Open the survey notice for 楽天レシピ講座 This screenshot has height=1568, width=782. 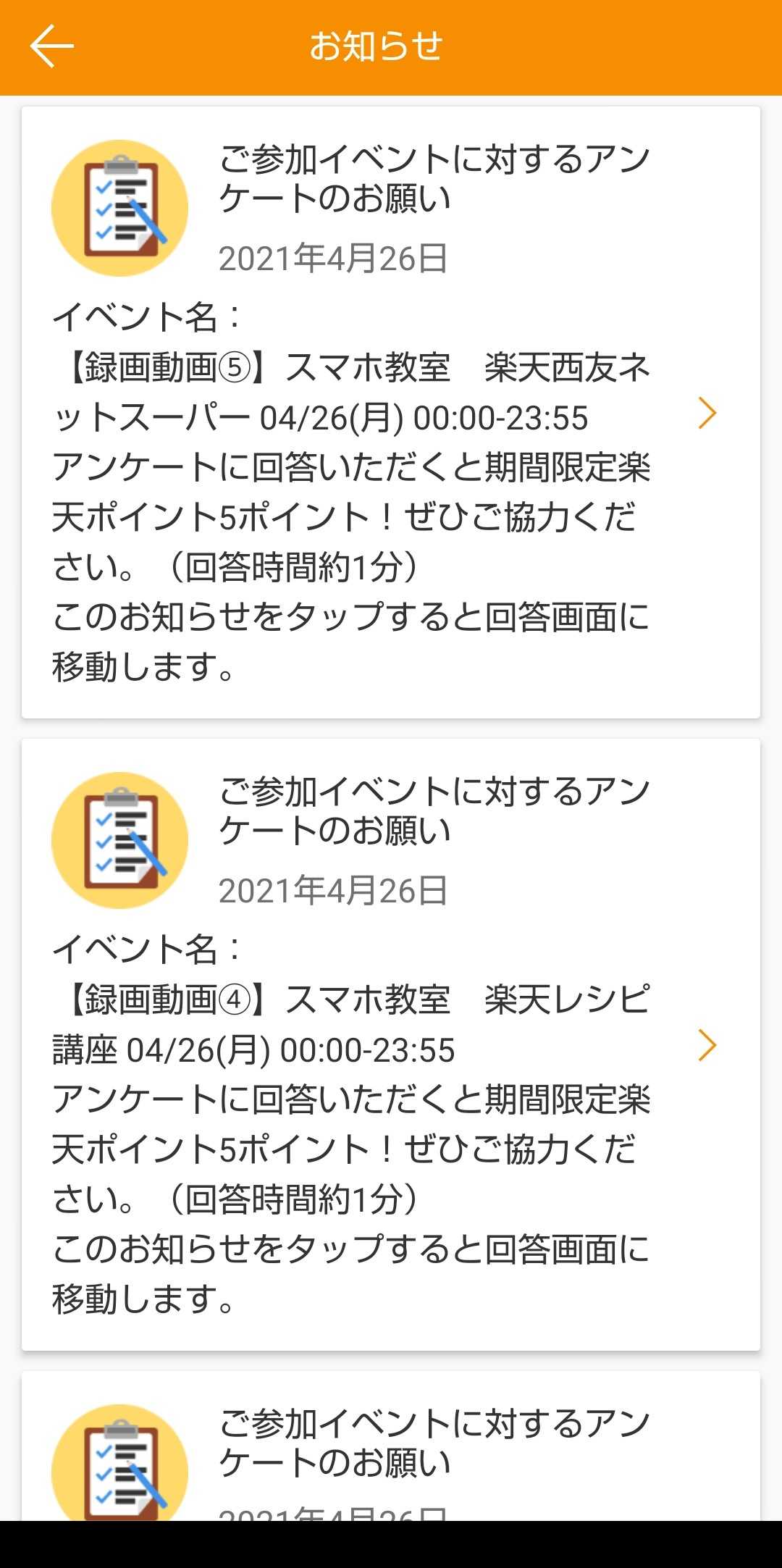tap(391, 1044)
